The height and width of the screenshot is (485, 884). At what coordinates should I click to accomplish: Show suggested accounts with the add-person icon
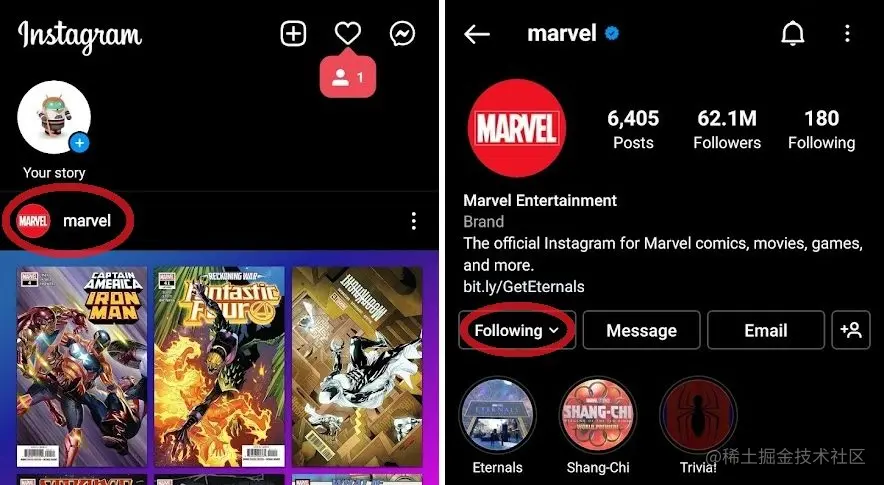(x=851, y=330)
